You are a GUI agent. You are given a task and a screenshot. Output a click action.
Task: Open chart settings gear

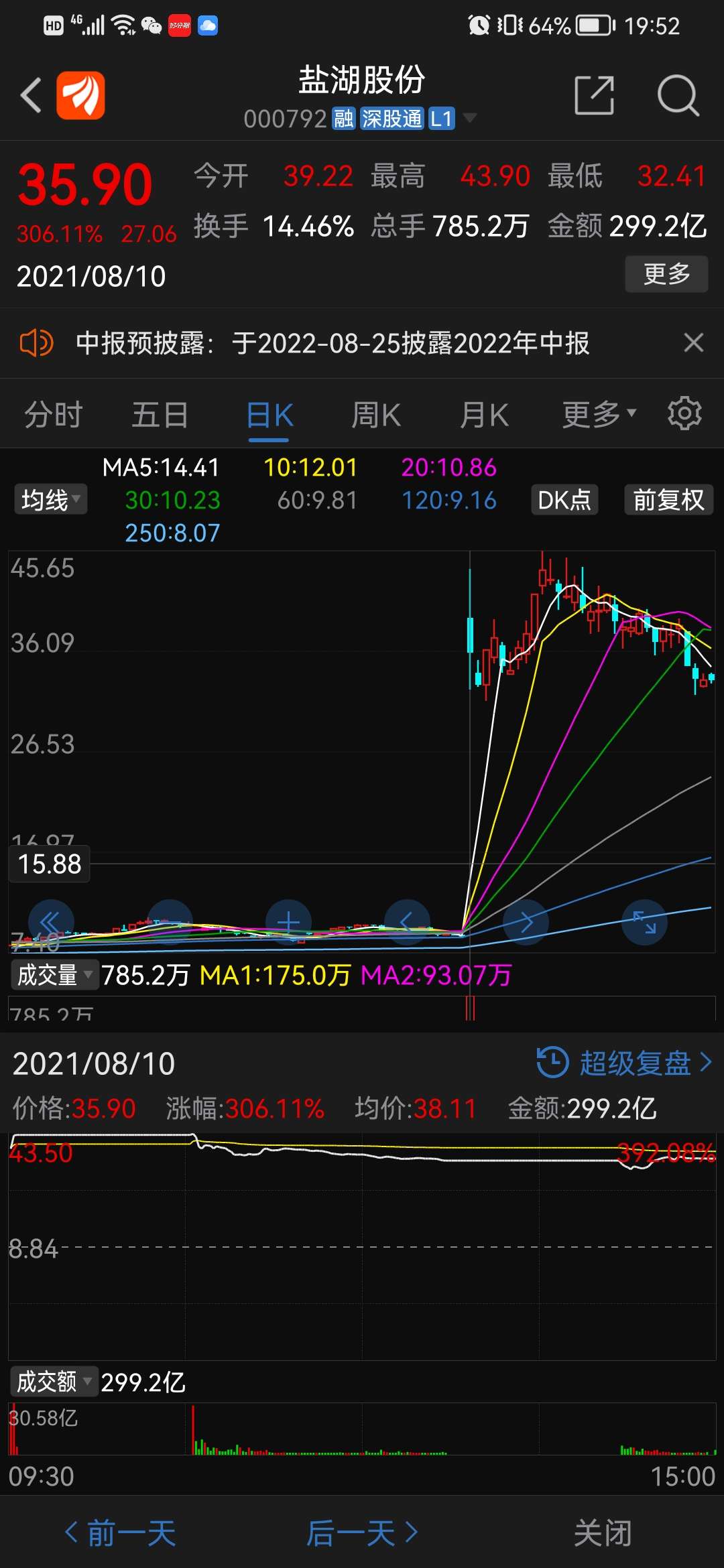click(x=684, y=413)
